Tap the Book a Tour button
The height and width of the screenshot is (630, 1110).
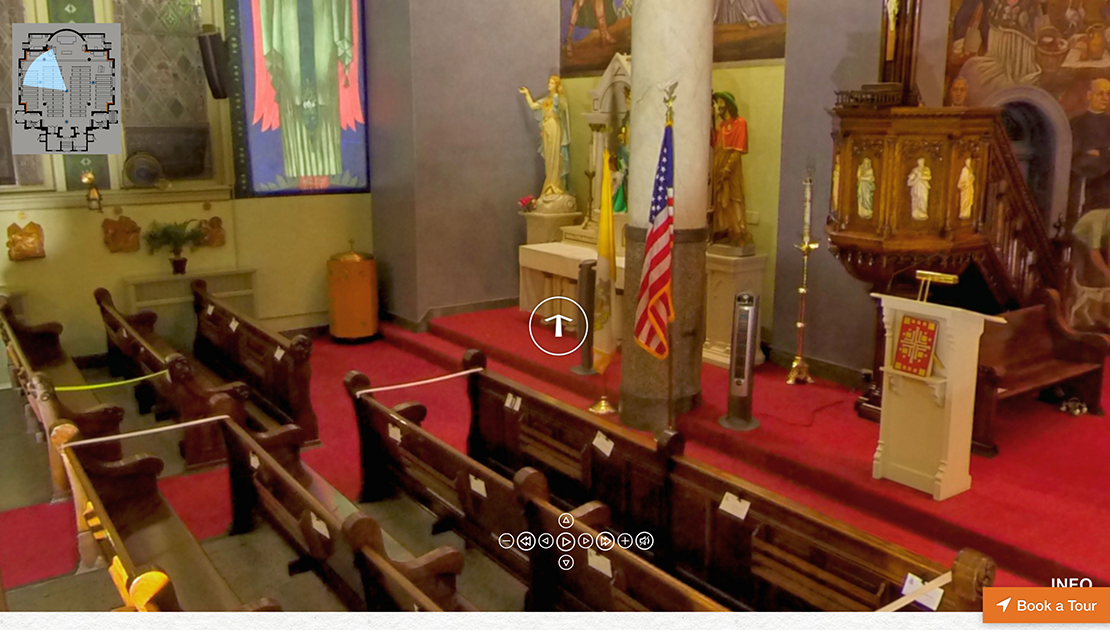click(x=1046, y=605)
